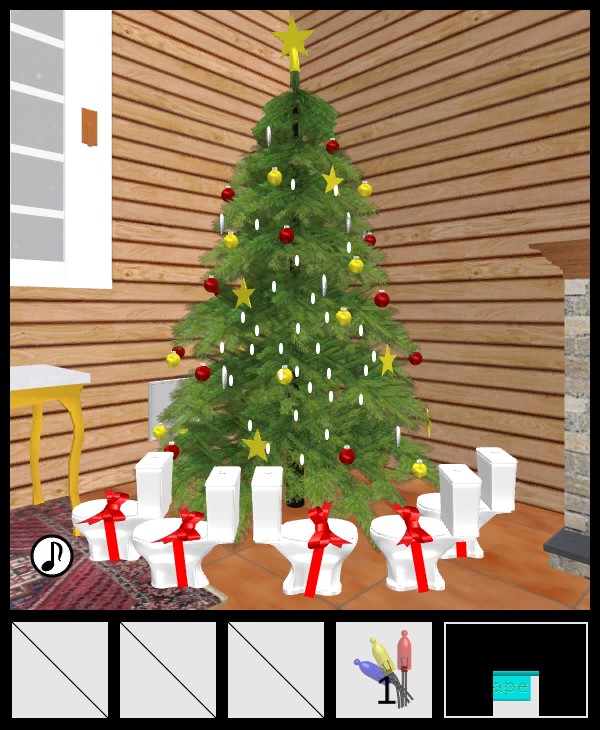Select the colored light bulbs inventory item

pyautogui.click(x=384, y=669)
